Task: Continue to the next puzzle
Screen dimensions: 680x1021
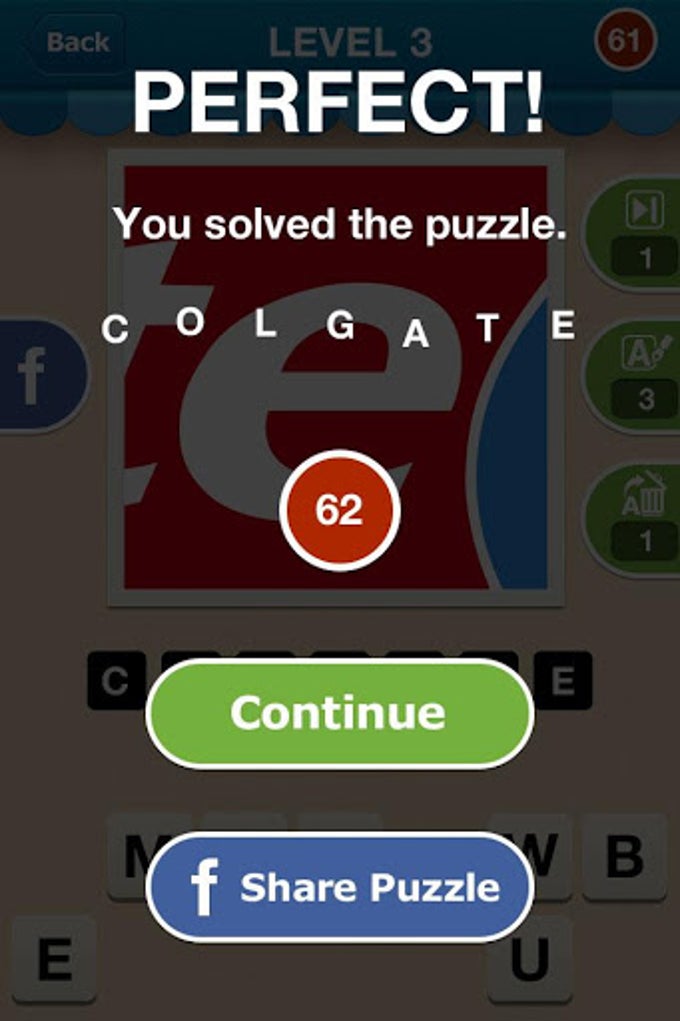Action: [x=339, y=713]
